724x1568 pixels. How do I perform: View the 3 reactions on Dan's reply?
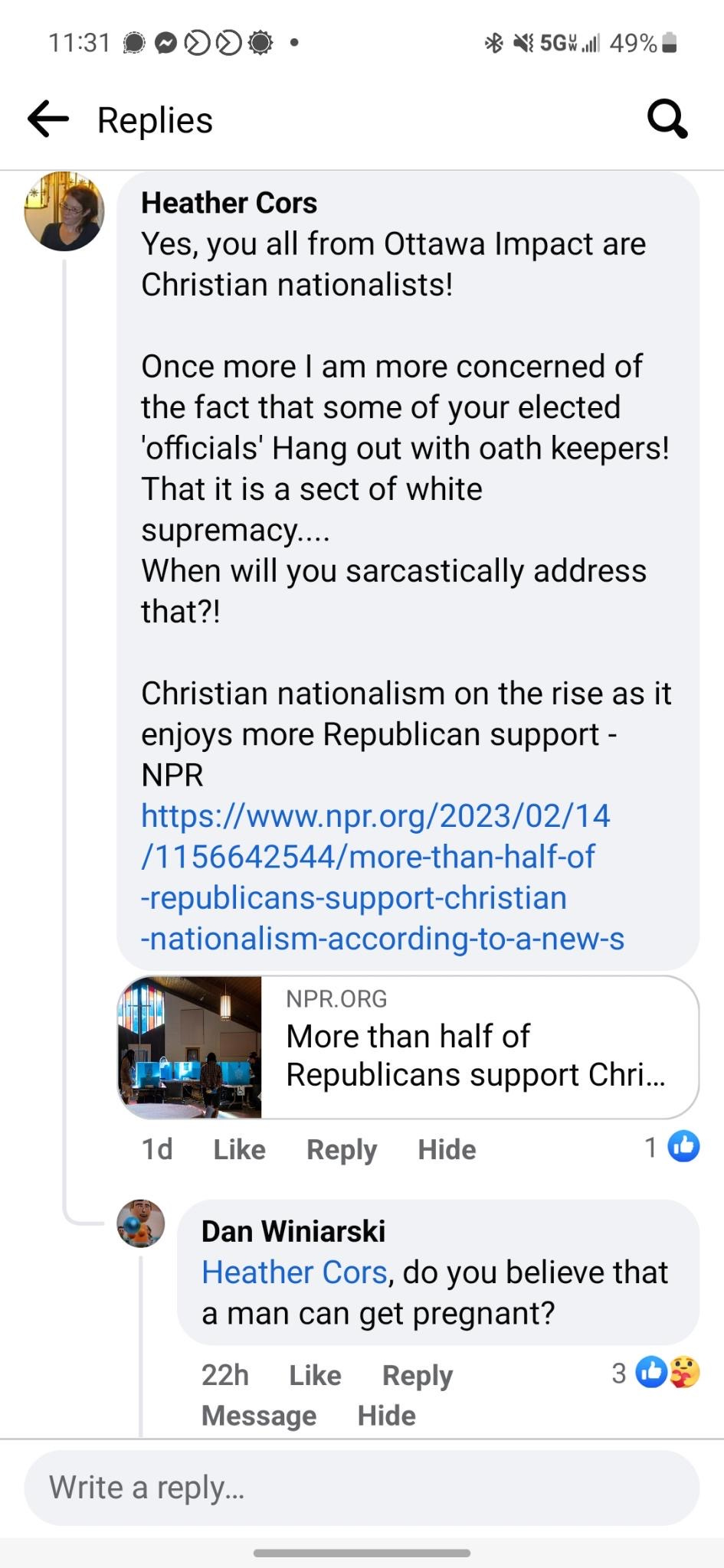[656, 1373]
